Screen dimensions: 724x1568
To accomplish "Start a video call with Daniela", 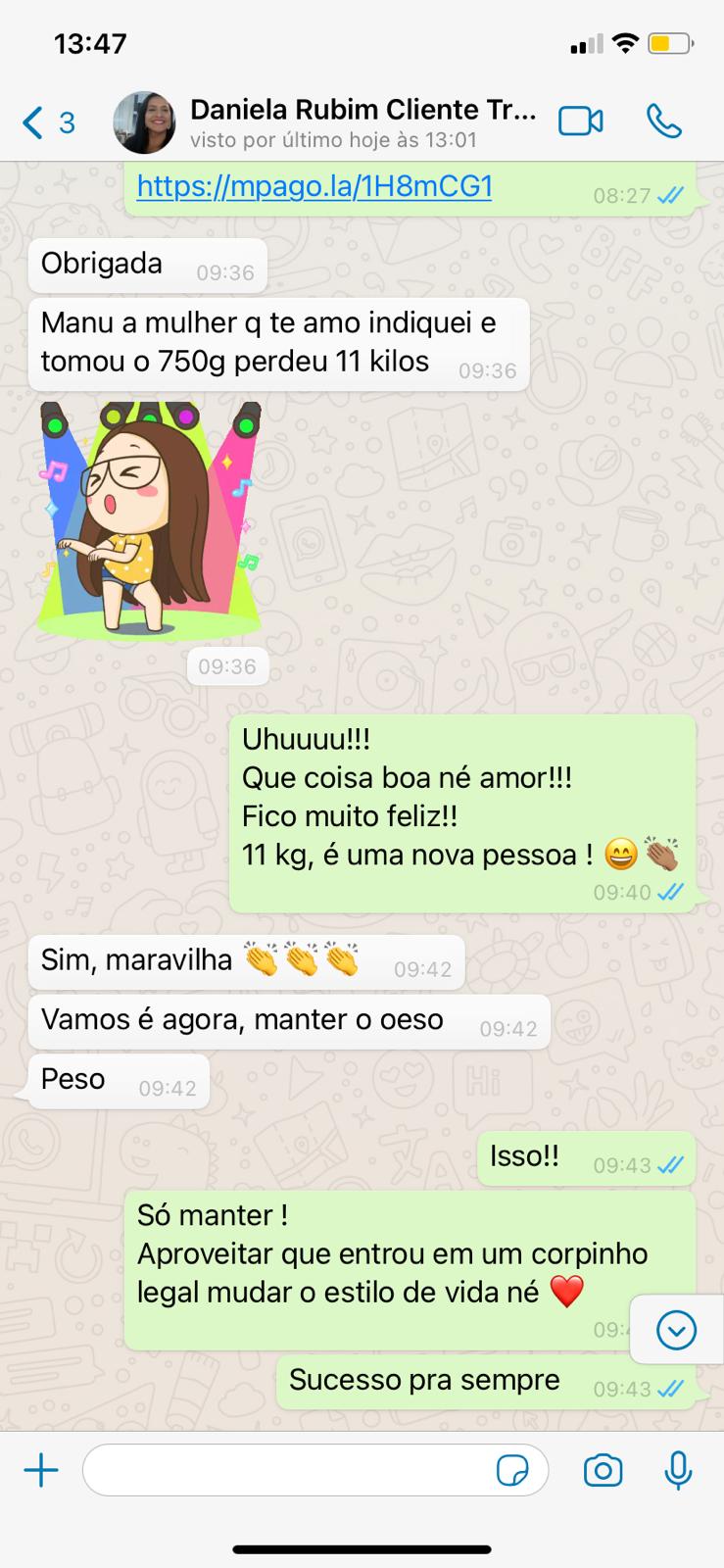I will [x=580, y=122].
